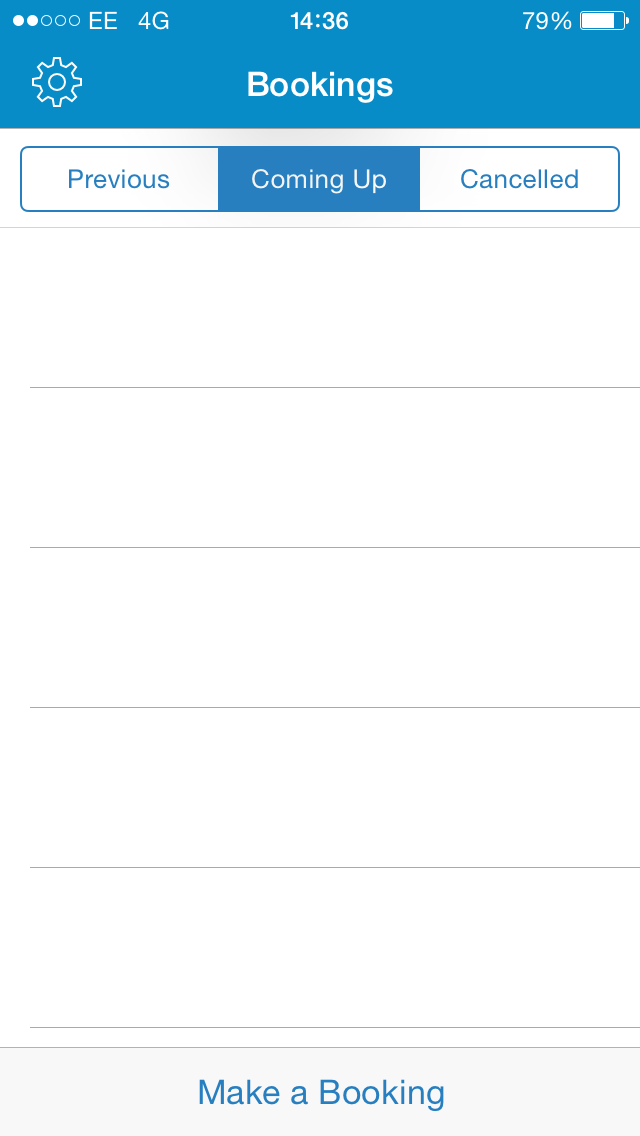Switch to the Previous bookings tab
This screenshot has height=1136, width=640.
coord(119,180)
